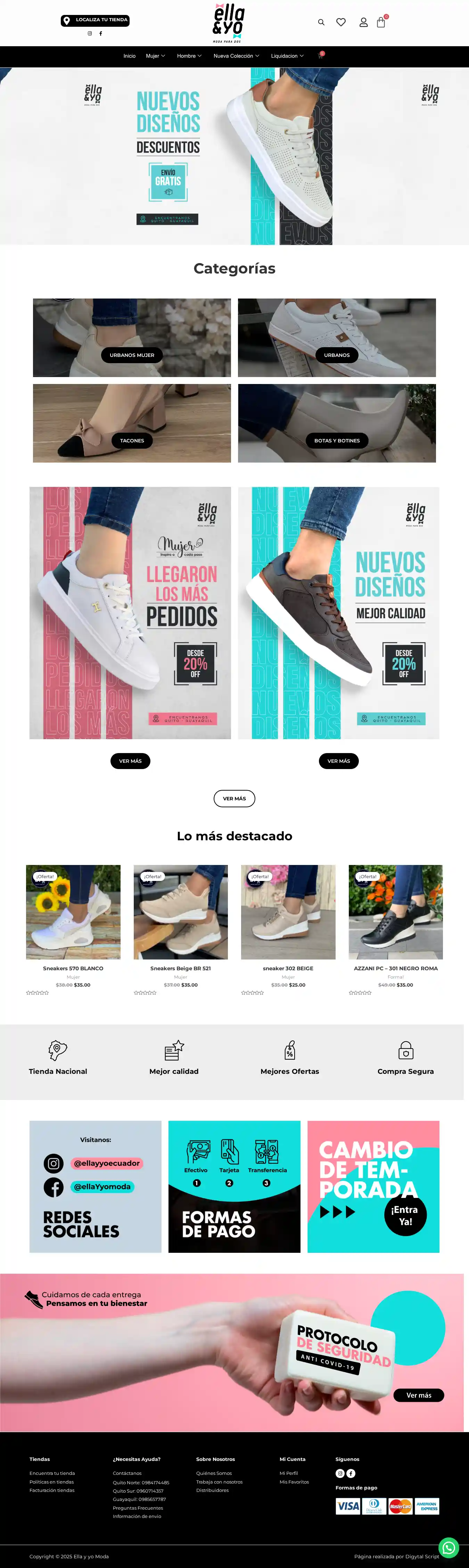The image size is (469, 1568).
Task: View AZZANI PC – 301 NEGRO ROMA product
Action: point(395,968)
